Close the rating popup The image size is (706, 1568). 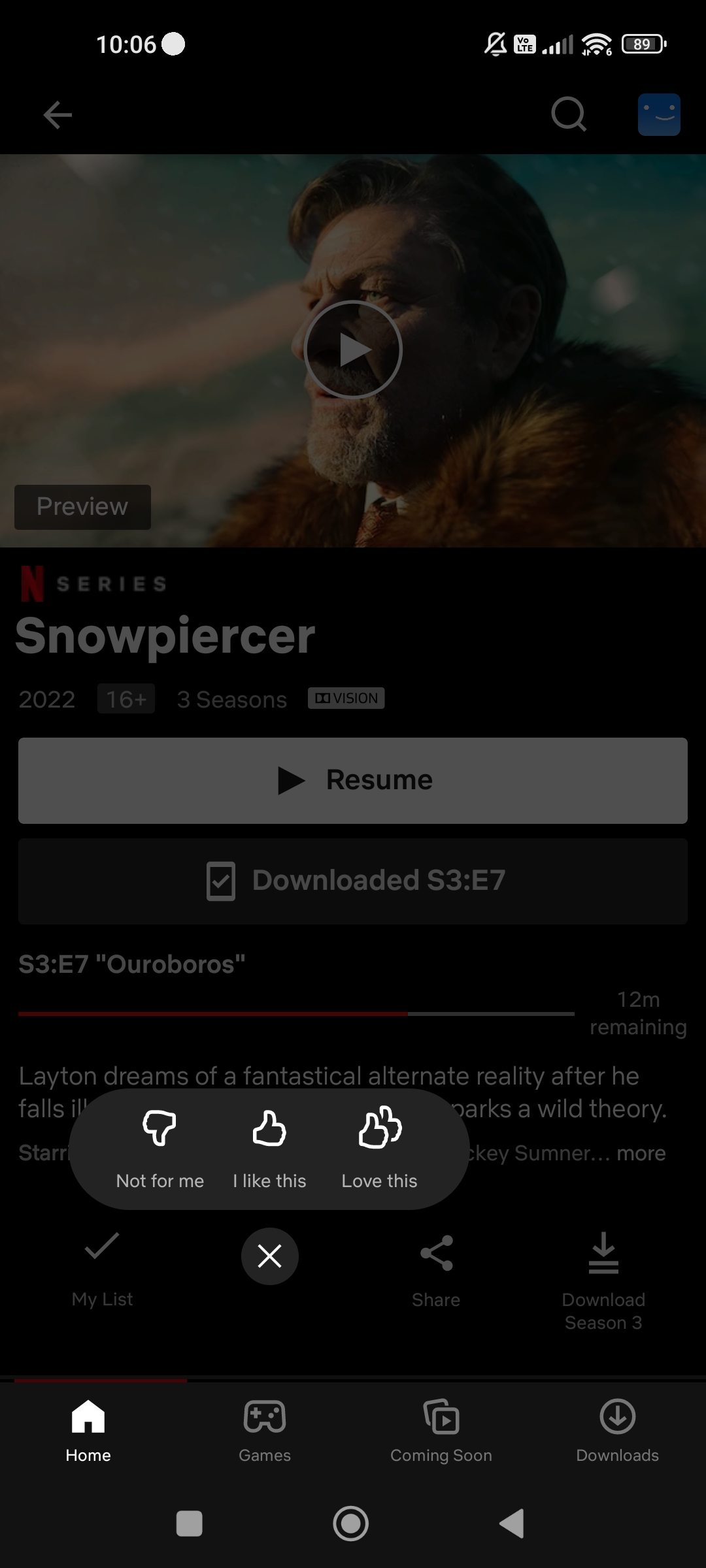pyautogui.click(x=269, y=1256)
